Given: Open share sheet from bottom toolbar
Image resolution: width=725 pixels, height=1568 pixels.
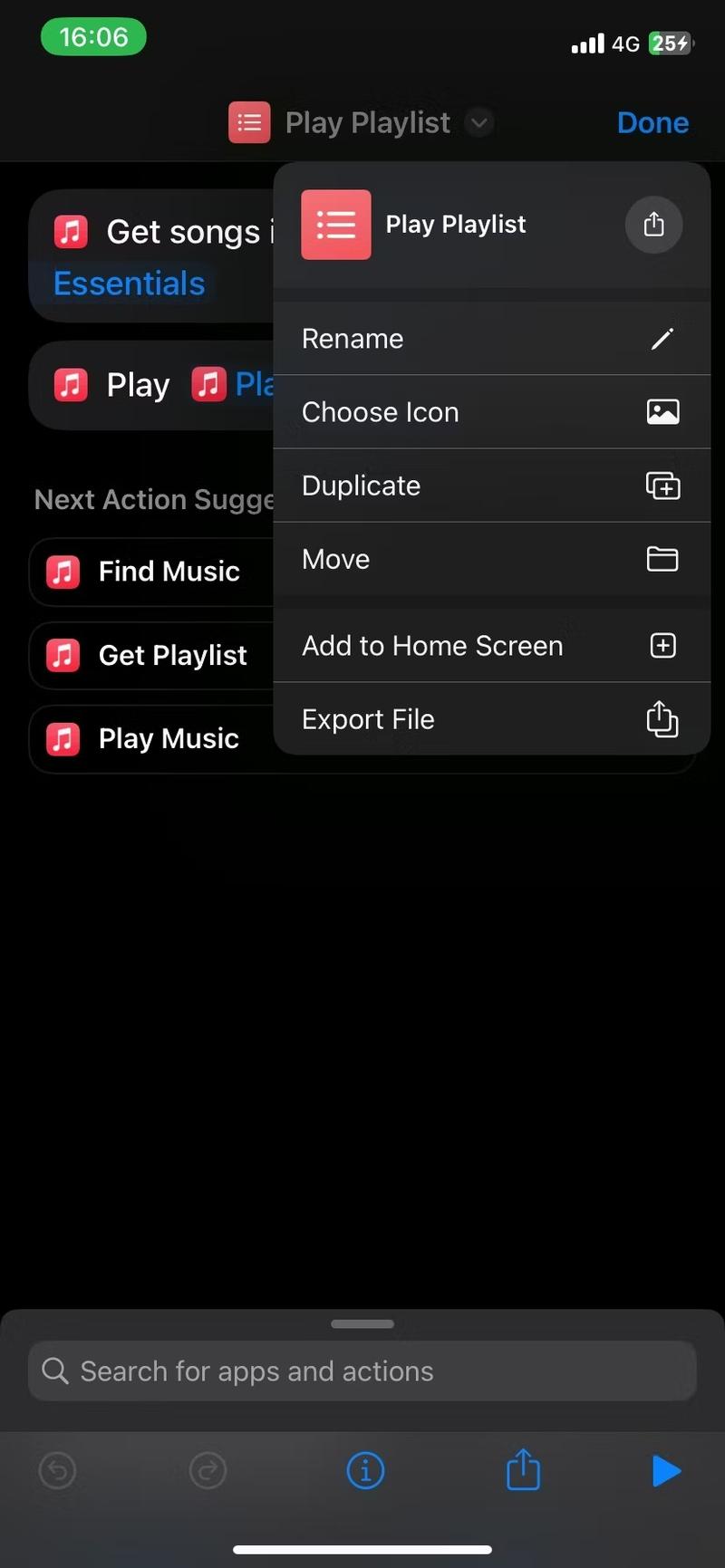Looking at the screenshot, I should tap(523, 1469).
